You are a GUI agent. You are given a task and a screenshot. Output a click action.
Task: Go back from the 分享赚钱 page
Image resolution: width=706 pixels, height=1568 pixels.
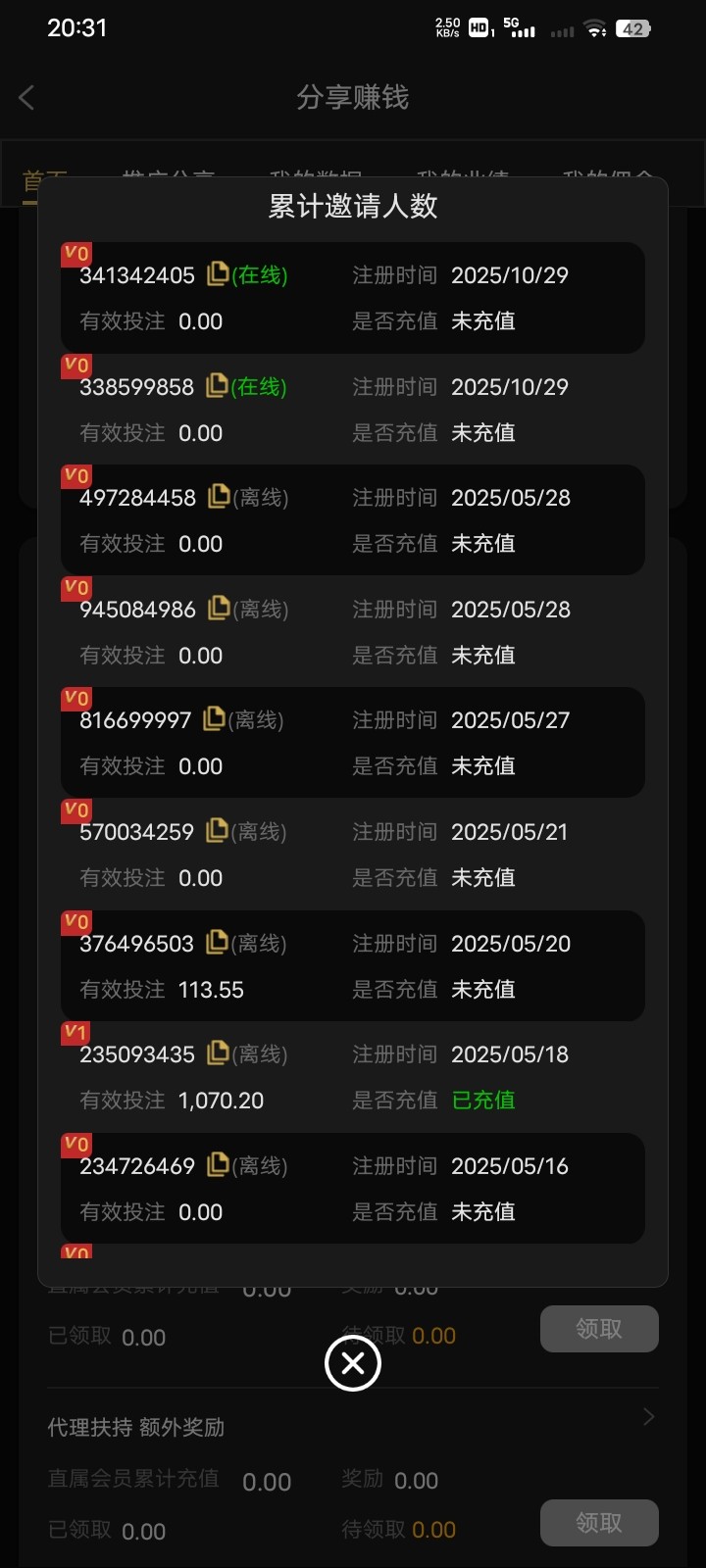tap(27, 97)
